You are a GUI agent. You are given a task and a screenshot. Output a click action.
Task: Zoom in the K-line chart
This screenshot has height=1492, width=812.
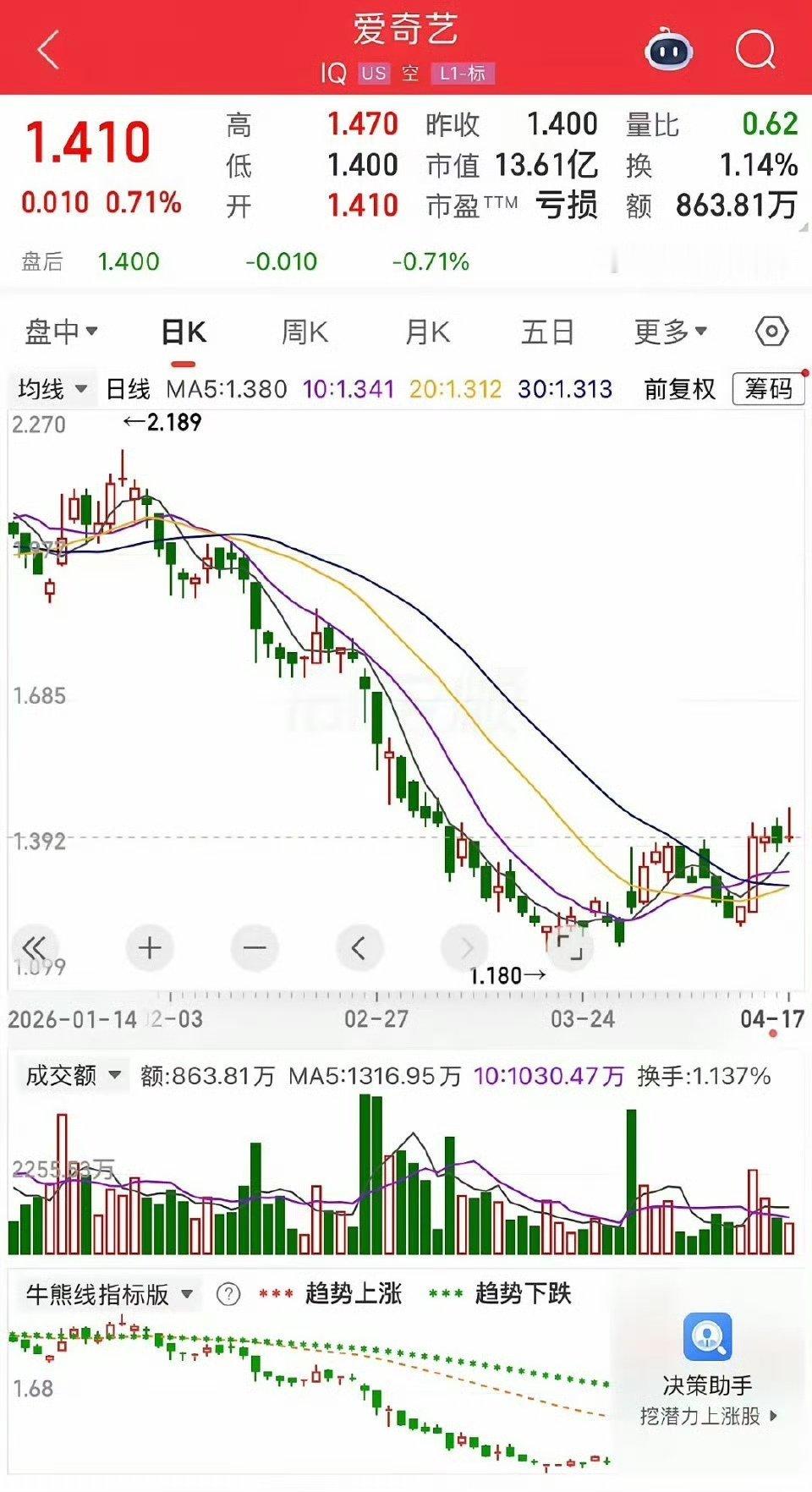click(x=150, y=947)
